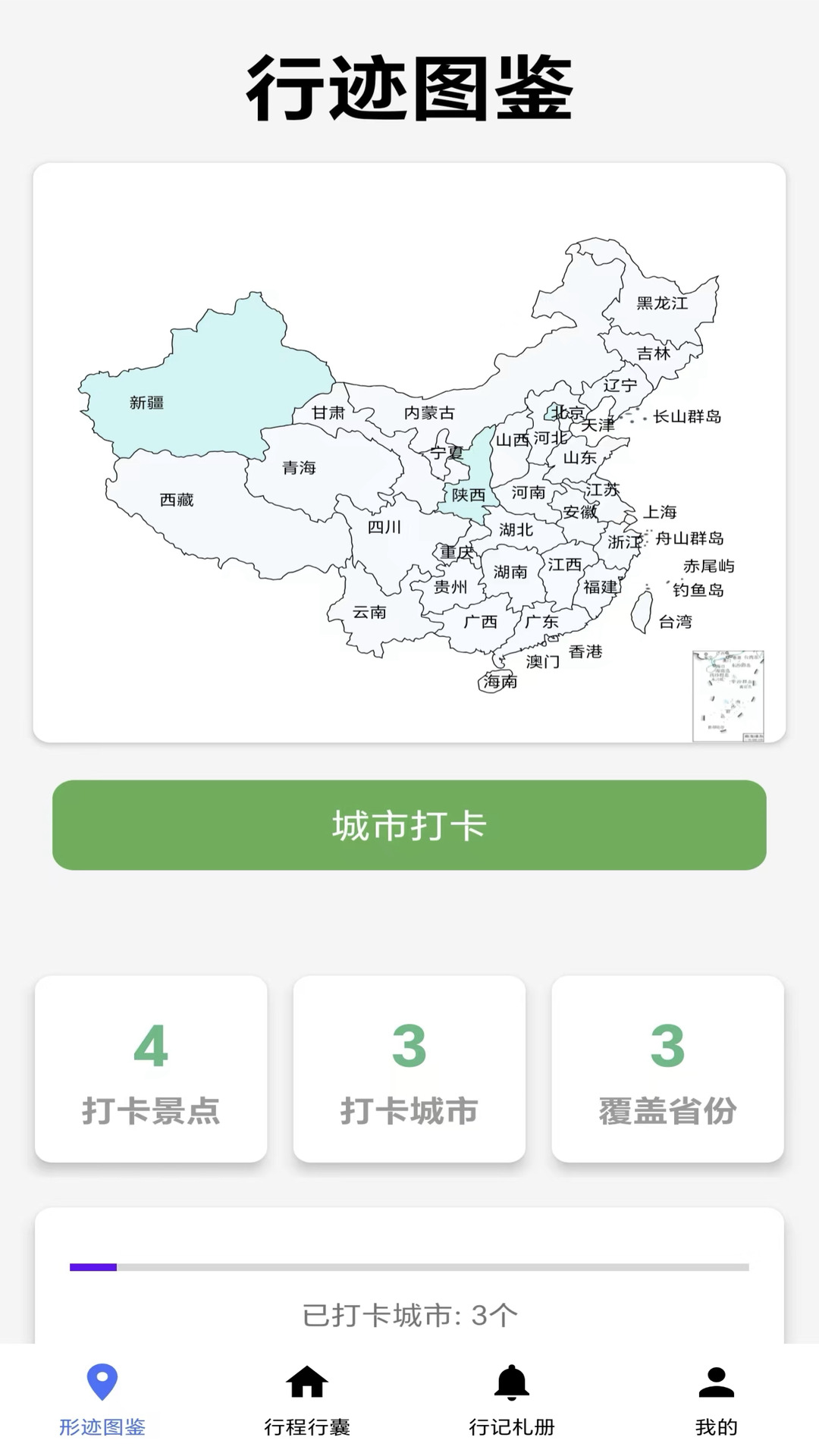
Task: Open the 行记札册 tab
Action: [x=512, y=1400]
